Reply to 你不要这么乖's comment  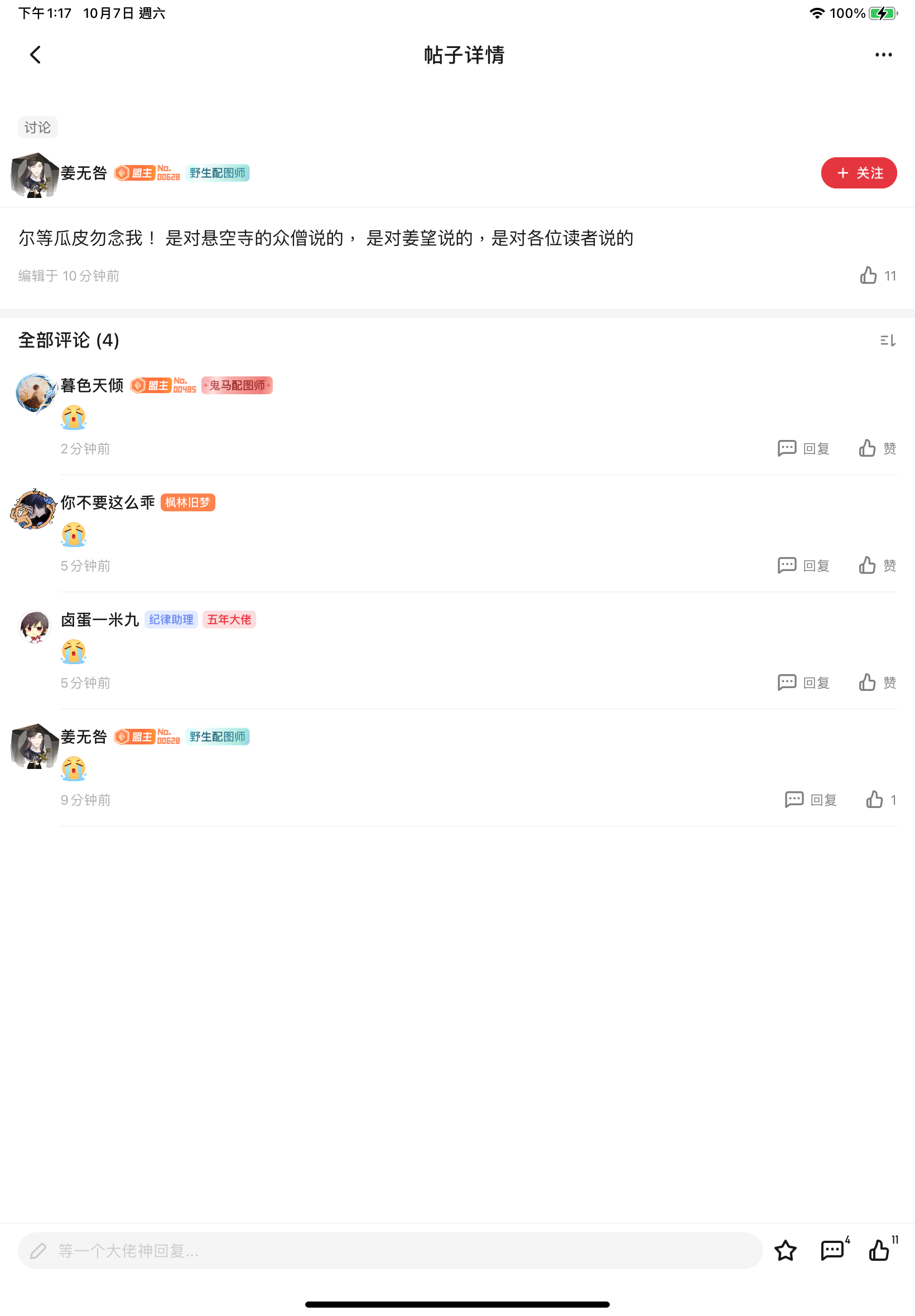[x=803, y=566]
